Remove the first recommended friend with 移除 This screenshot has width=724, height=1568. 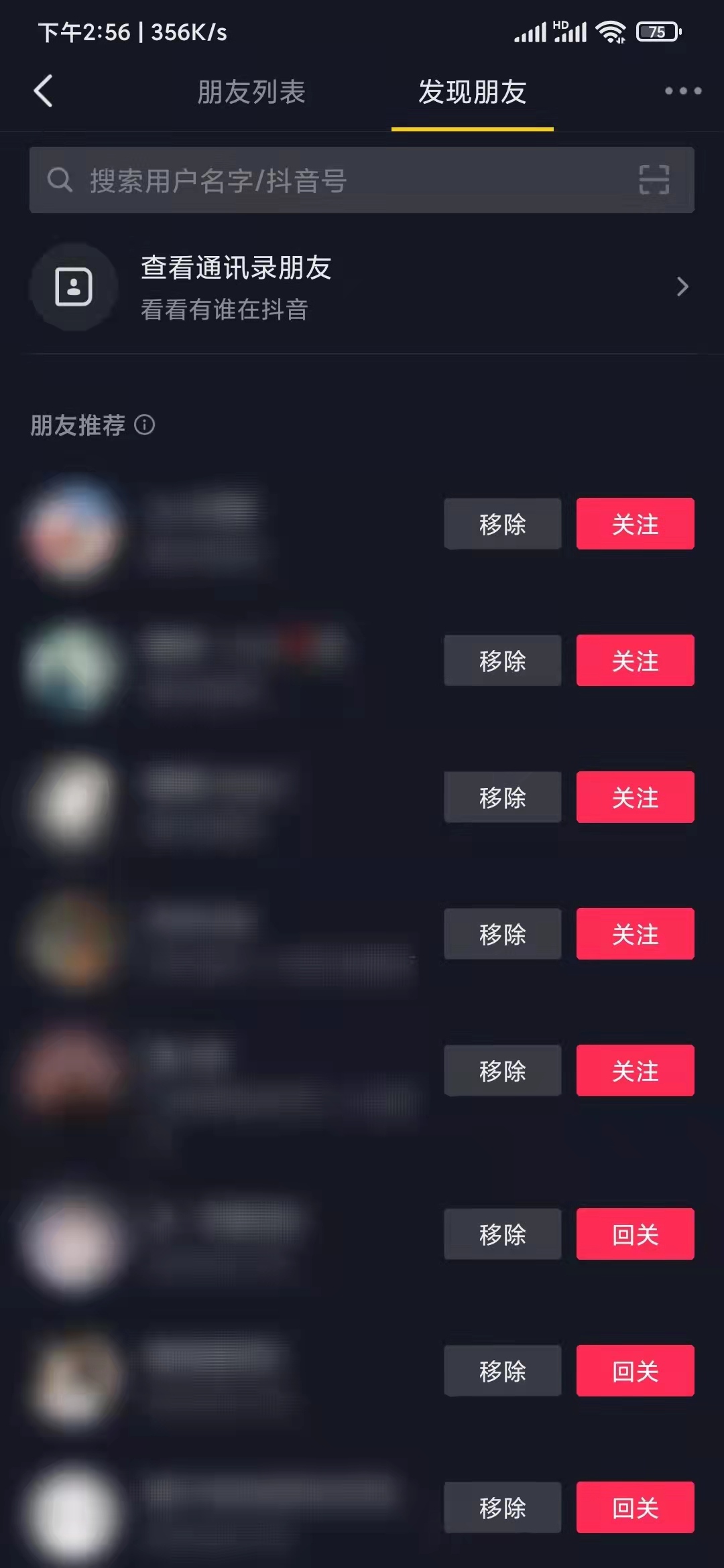pos(502,524)
